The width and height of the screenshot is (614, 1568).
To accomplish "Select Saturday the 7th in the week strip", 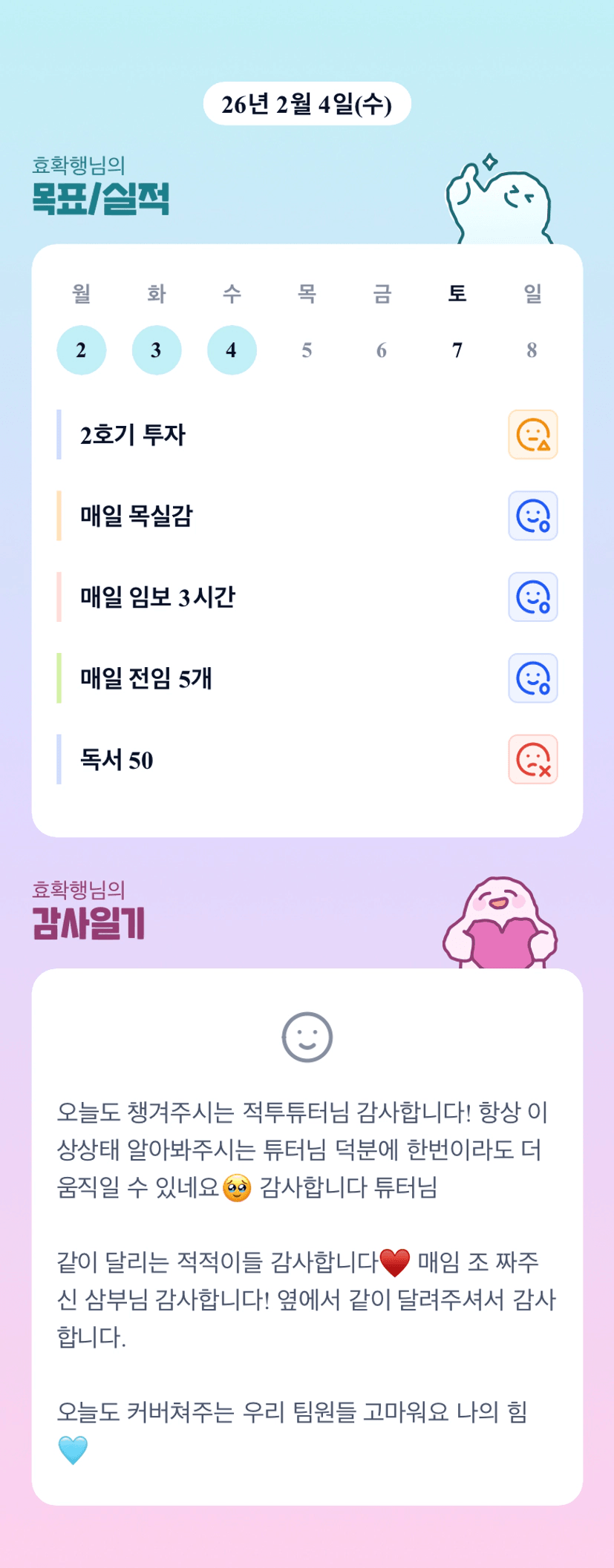I will (x=457, y=350).
